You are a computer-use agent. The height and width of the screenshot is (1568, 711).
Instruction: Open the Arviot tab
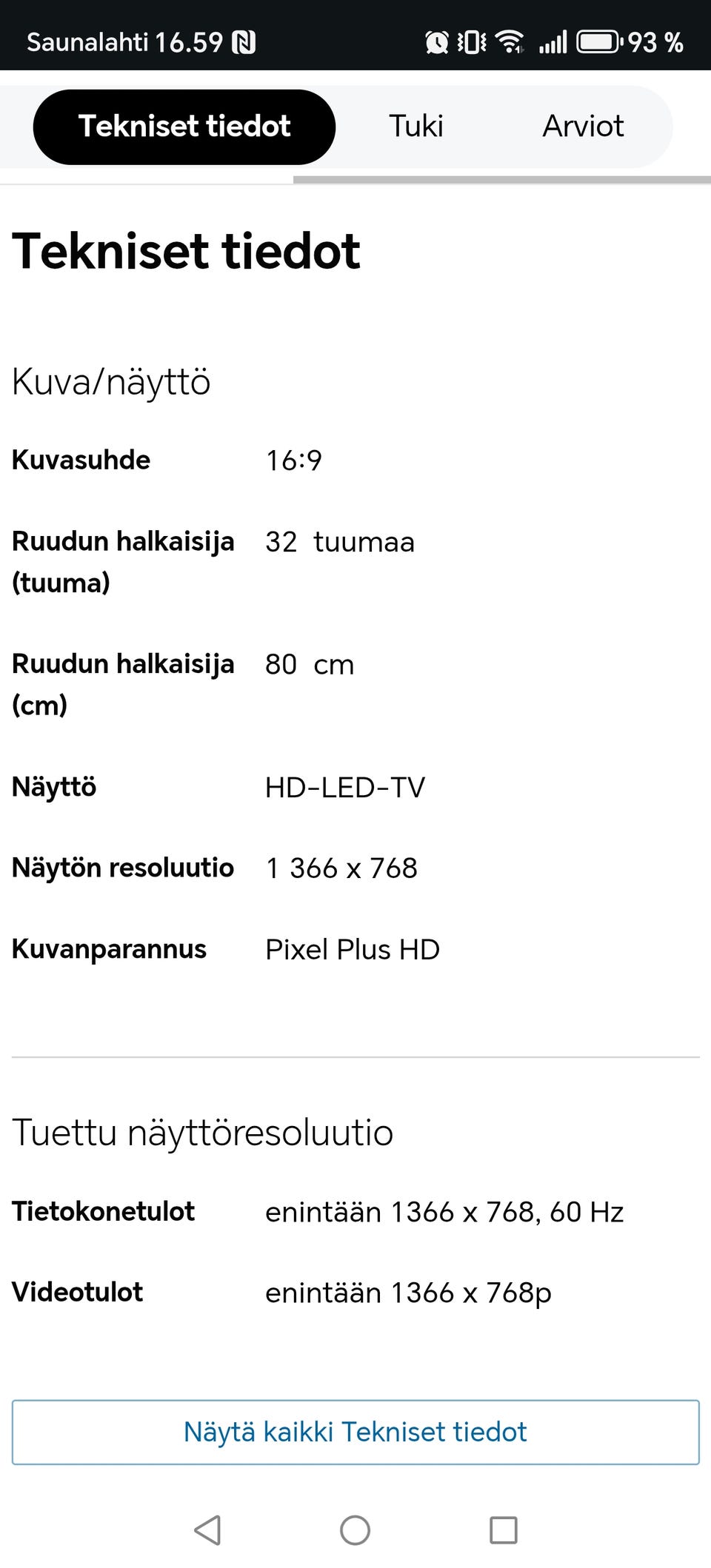click(x=584, y=126)
